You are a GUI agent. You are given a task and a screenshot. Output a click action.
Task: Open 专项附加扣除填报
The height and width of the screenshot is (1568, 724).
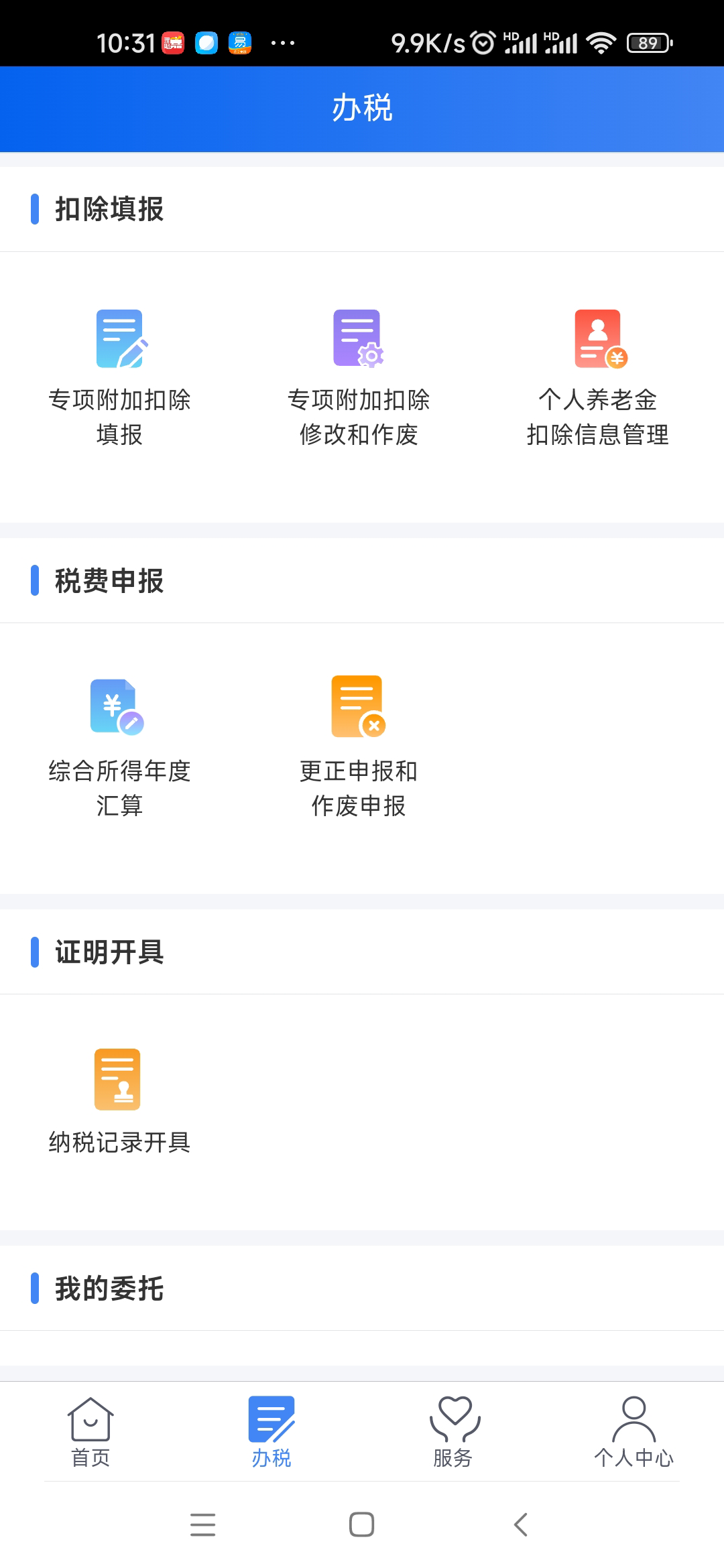pyautogui.click(x=120, y=375)
